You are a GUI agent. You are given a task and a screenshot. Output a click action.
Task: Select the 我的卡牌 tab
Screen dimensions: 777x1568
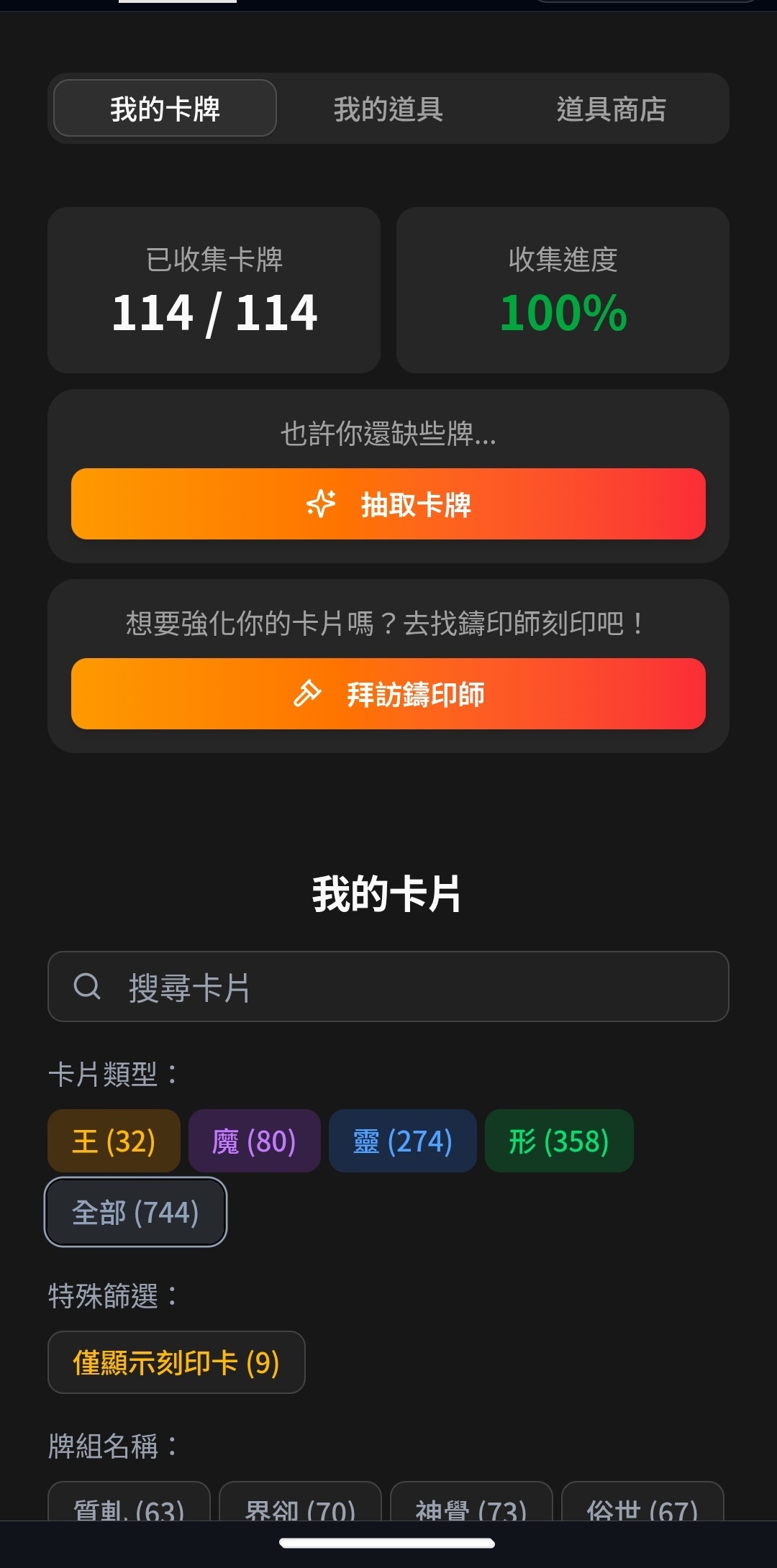point(163,108)
